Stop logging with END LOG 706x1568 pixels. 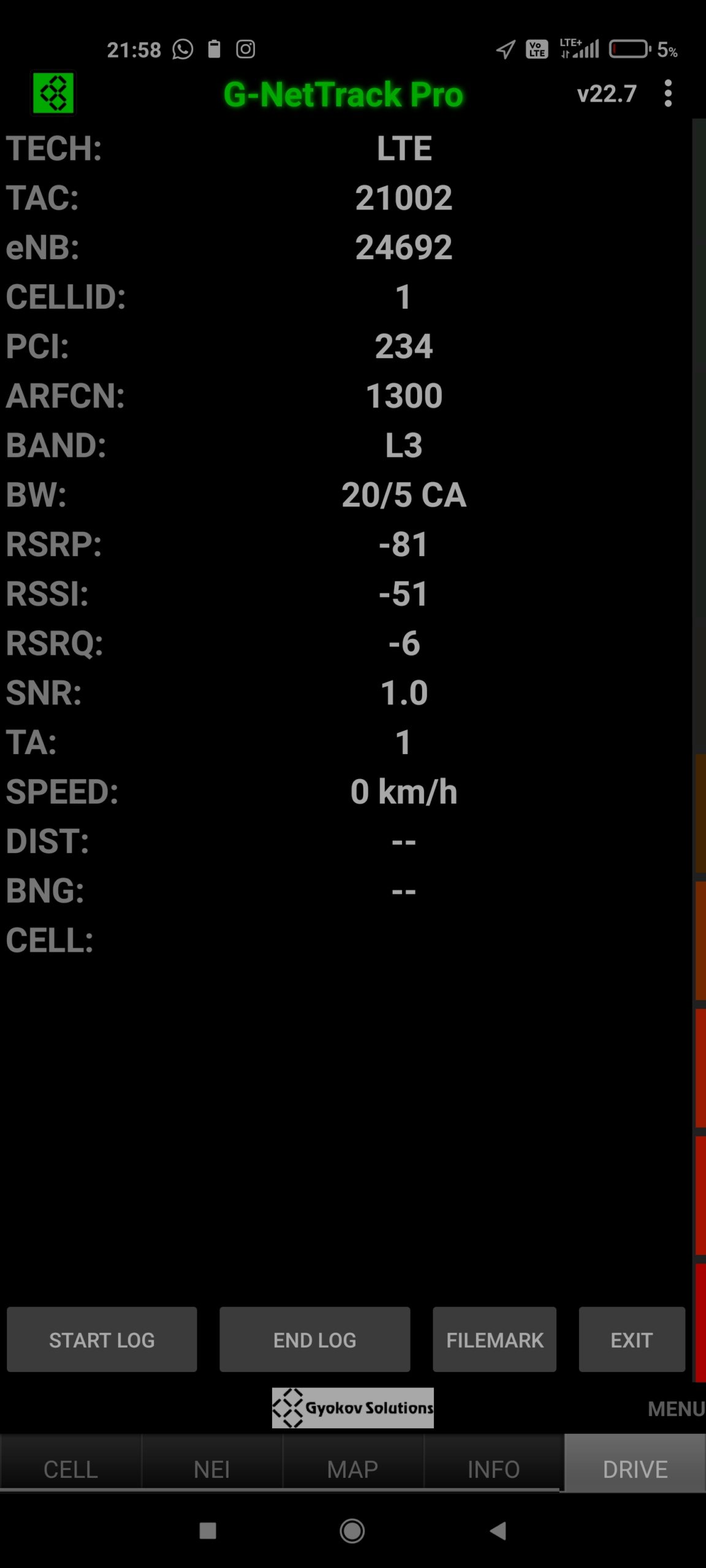314,1340
